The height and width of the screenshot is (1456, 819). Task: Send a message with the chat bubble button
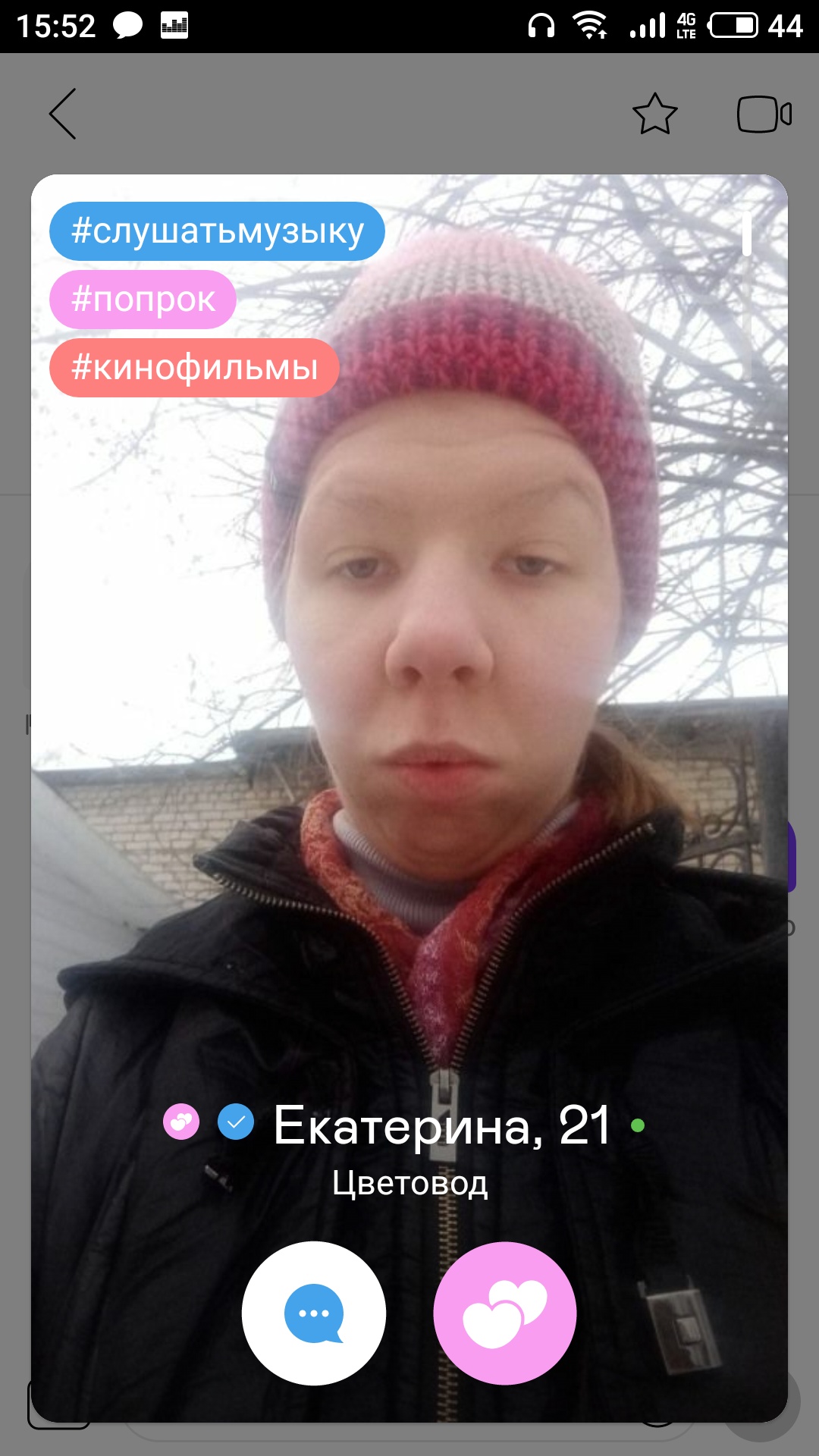(313, 1313)
